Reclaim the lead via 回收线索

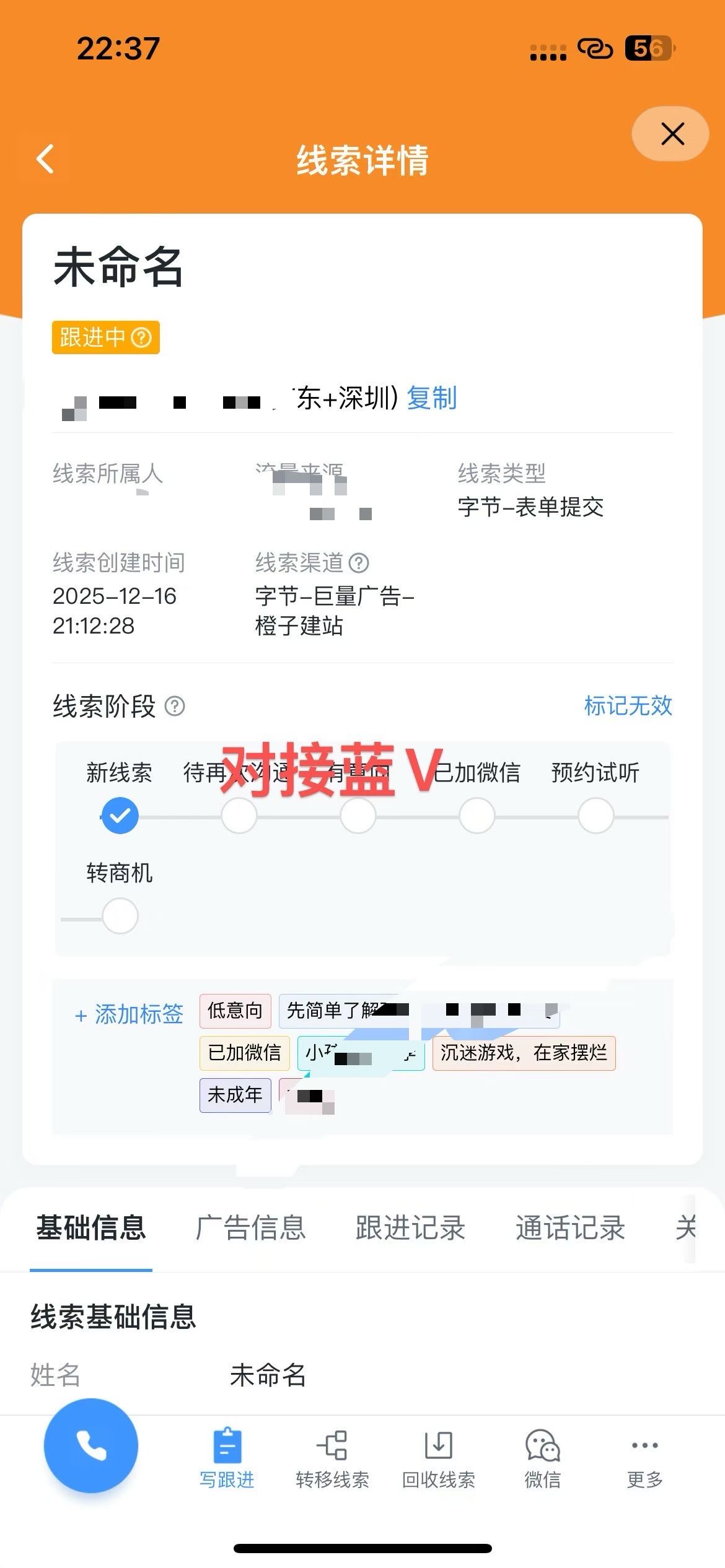(438, 1458)
